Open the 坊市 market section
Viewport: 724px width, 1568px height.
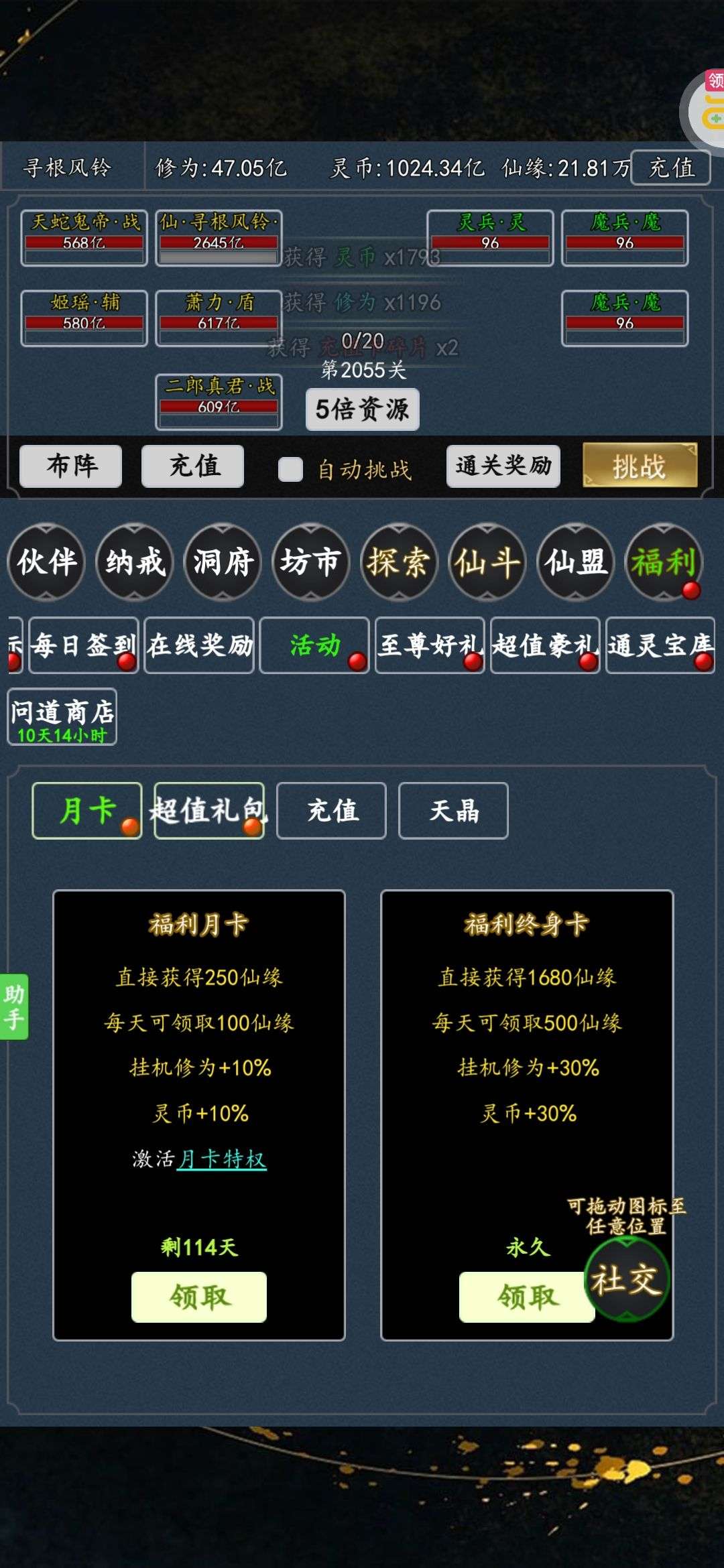pos(310,562)
